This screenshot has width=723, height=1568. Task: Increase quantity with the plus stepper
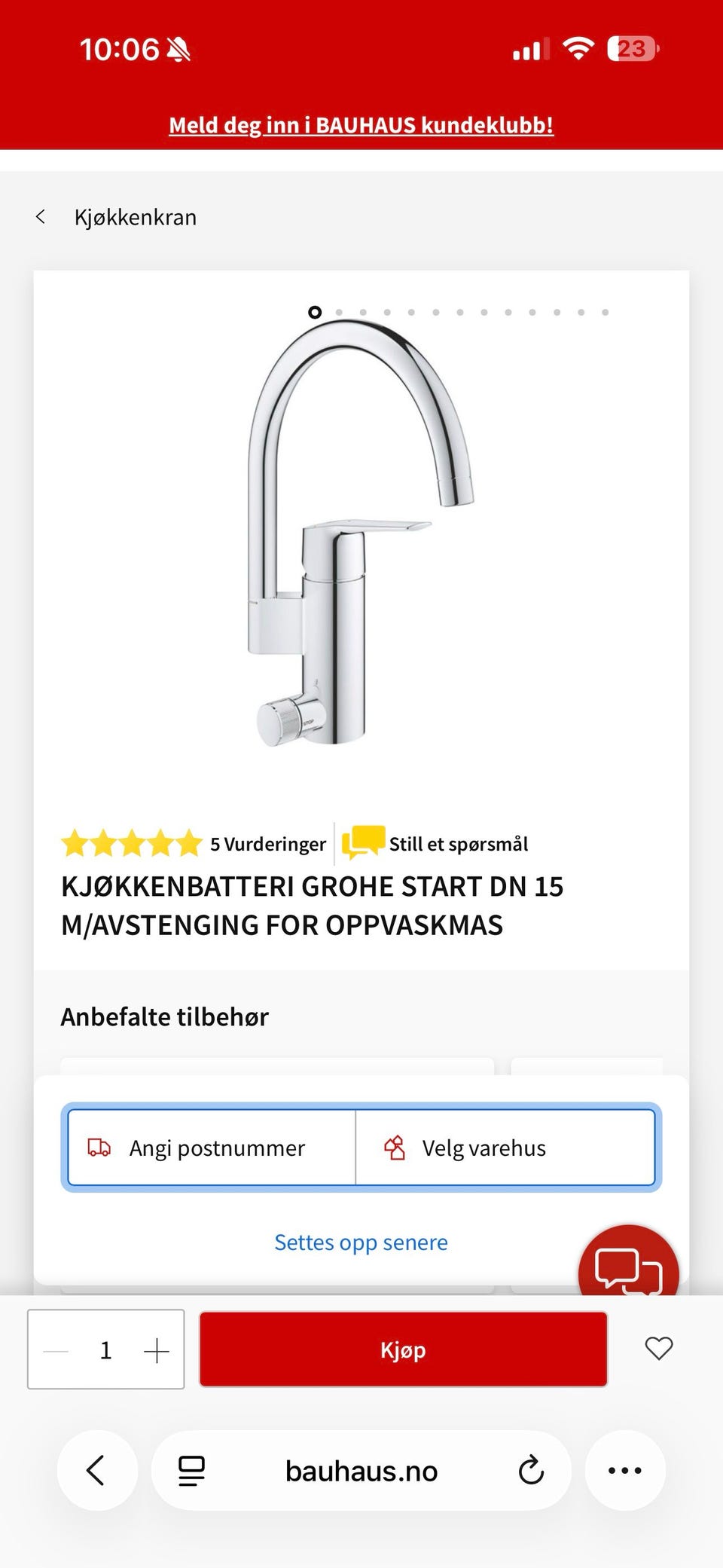pyautogui.click(x=157, y=1349)
